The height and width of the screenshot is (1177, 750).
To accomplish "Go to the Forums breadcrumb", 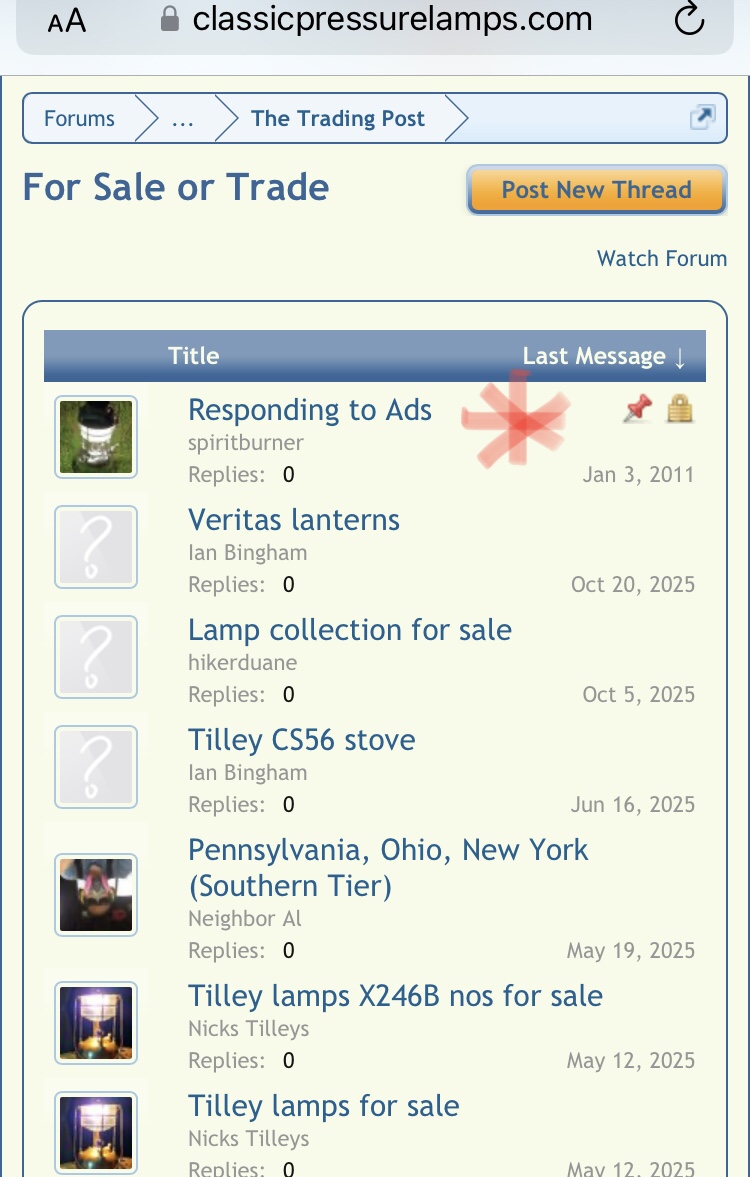I will click(x=79, y=118).
